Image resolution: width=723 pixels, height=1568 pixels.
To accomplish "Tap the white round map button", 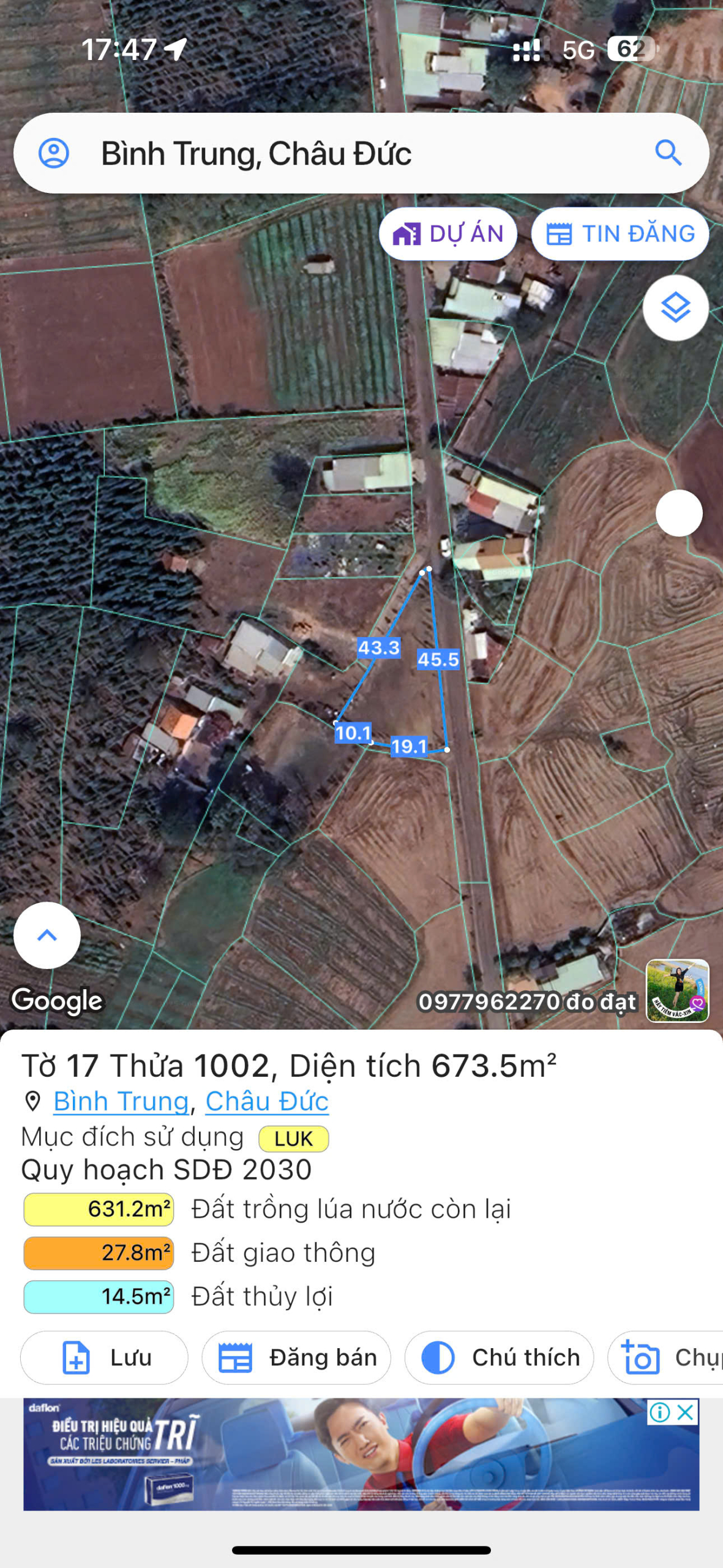I will (x=678, y=513).
